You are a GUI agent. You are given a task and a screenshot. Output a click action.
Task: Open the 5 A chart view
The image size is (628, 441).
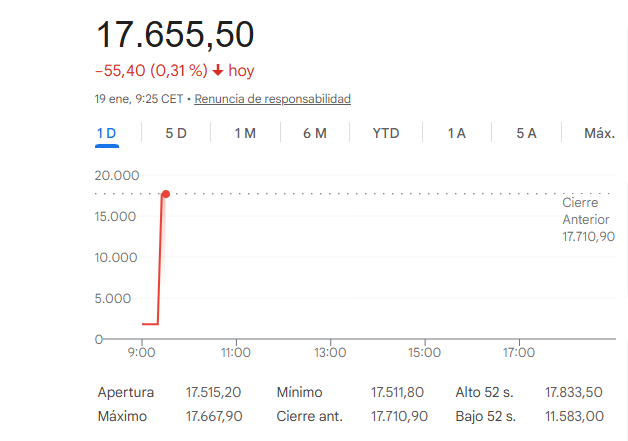coord(527,133)
